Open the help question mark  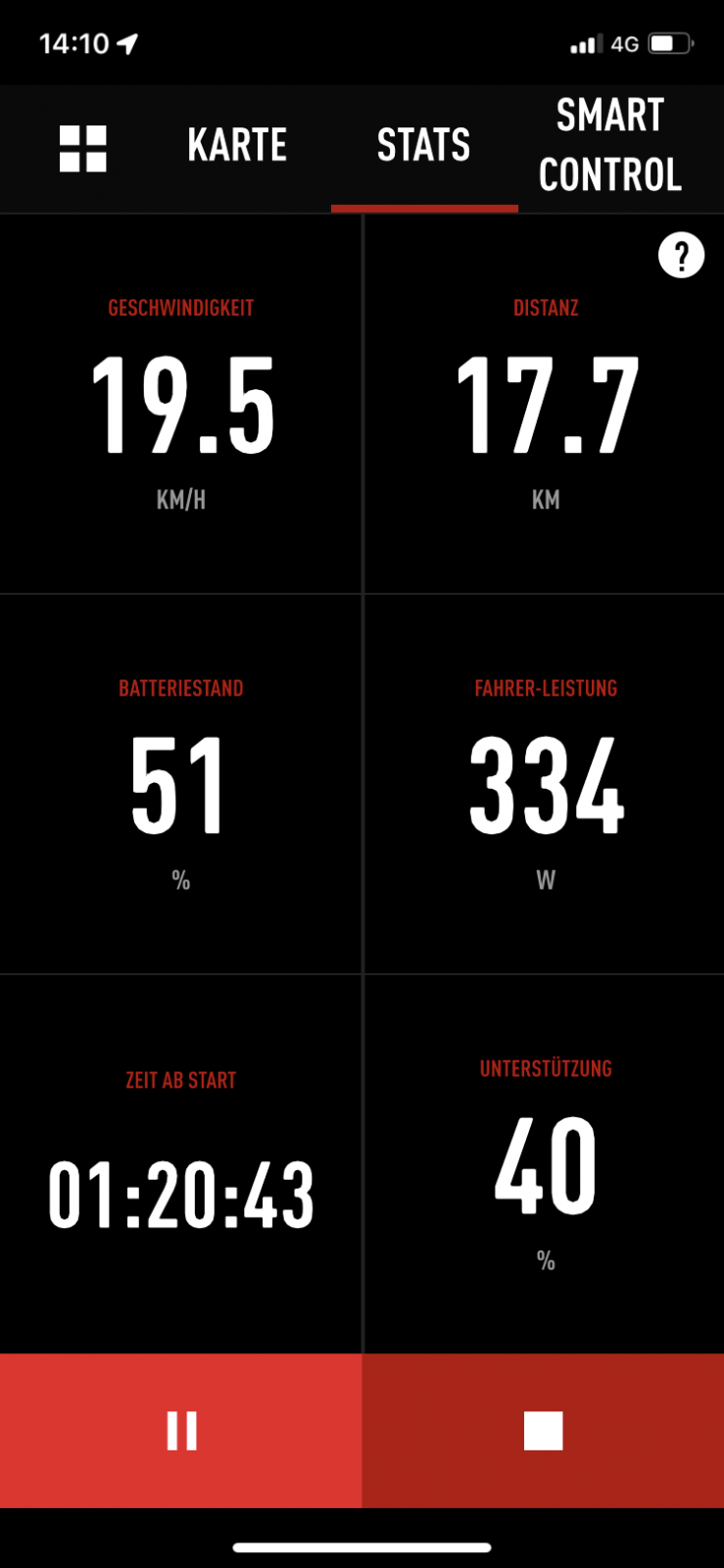click(681, 256)
